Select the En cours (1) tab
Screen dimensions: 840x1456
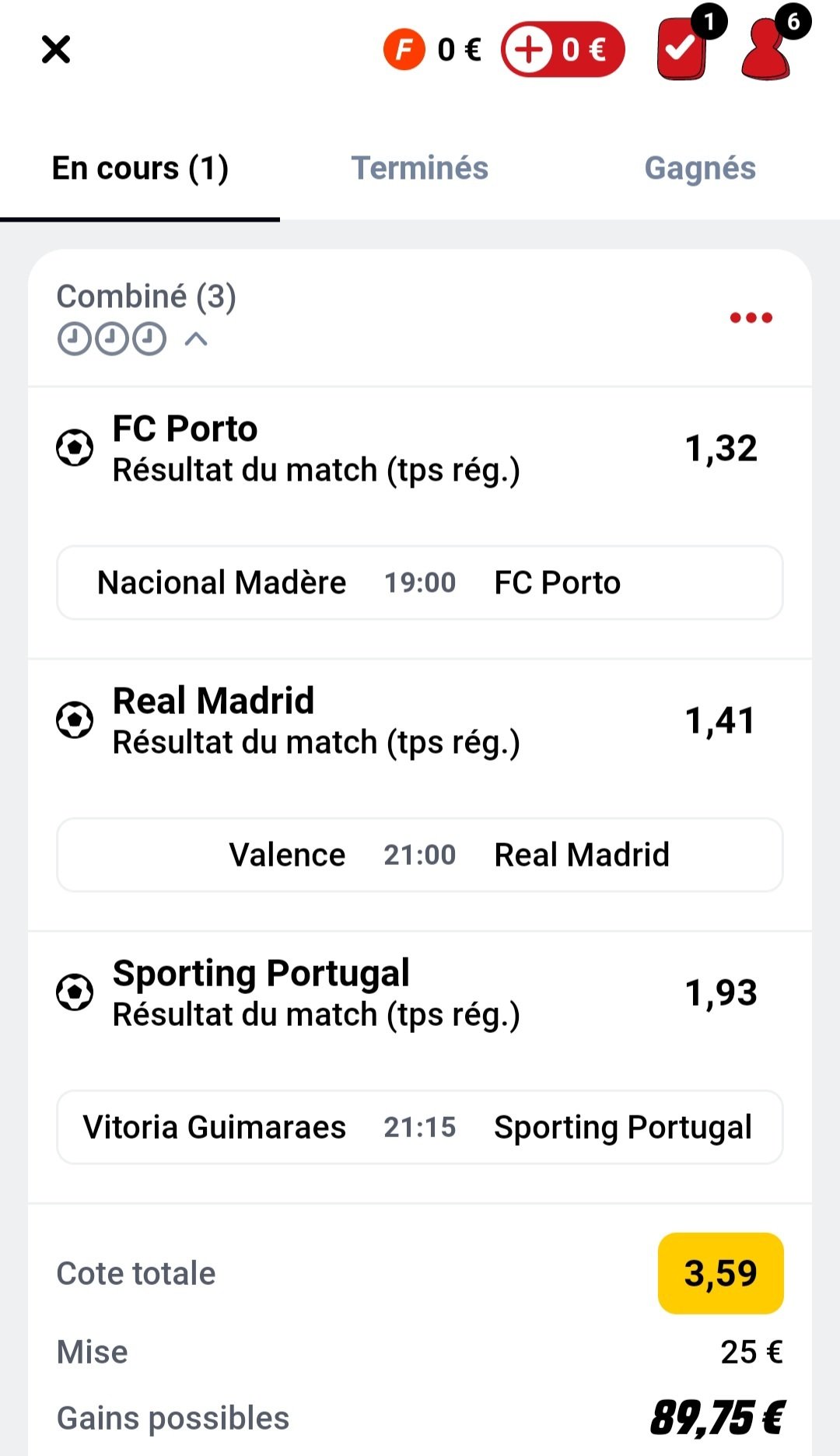140,168
